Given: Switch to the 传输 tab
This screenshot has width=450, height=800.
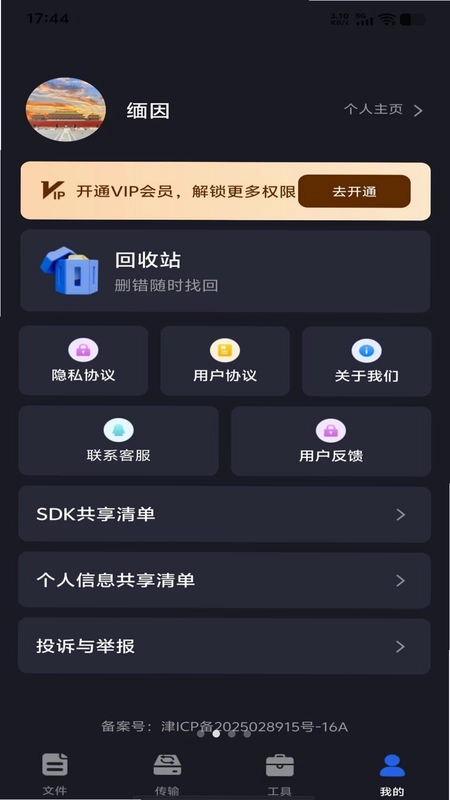Looking at the screenshot, I should [x=167, y=774].
